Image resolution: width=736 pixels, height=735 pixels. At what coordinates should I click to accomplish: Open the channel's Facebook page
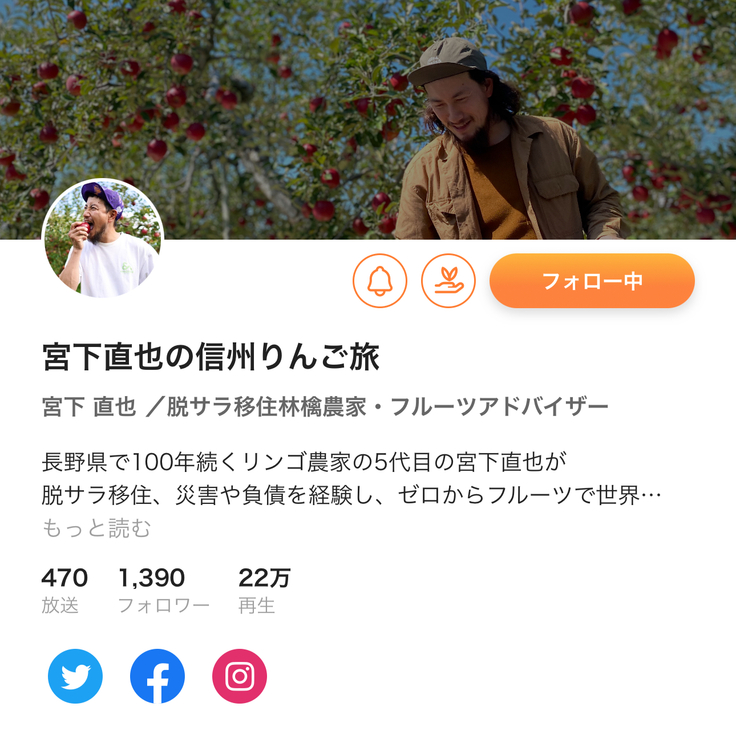click(x=157, y=677)
